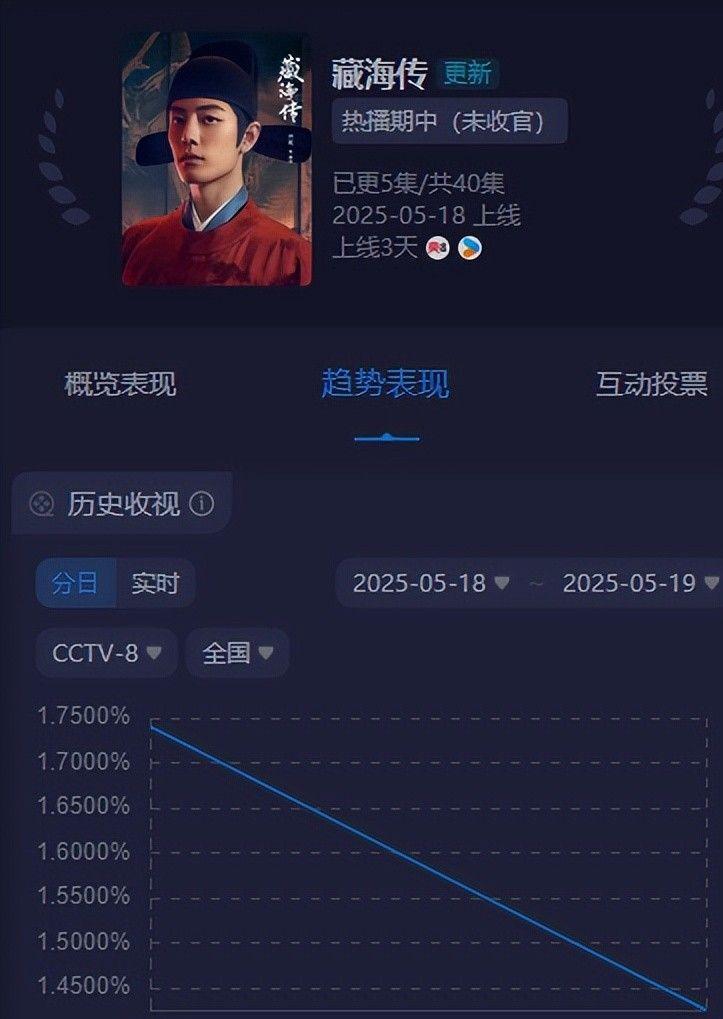The height and width of the screenshot is (1019, 723).
Task: Switch to 实时 view
Action: pos(155,584)
